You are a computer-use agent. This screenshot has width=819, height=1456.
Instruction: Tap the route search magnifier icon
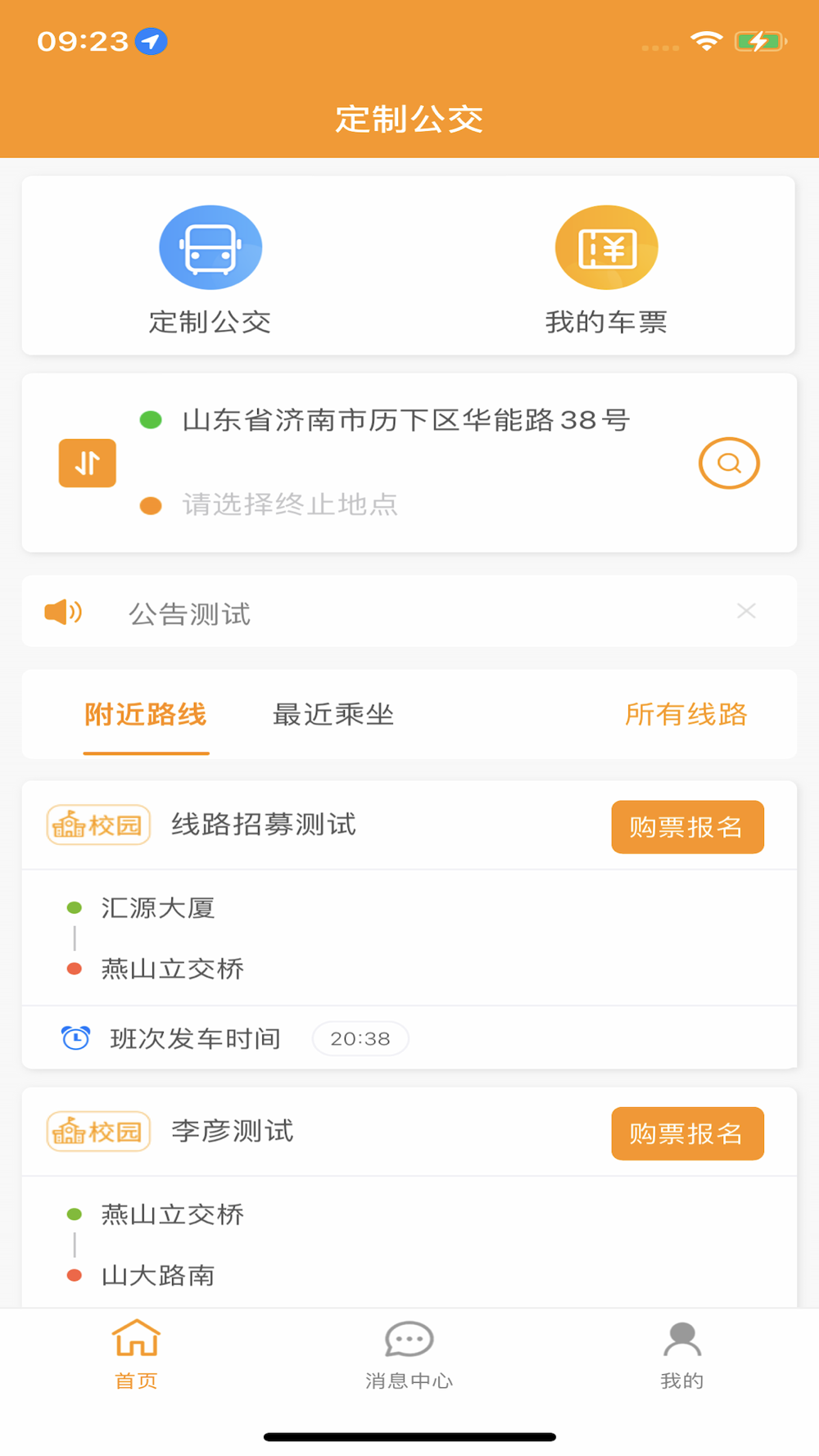pos(729,463)
